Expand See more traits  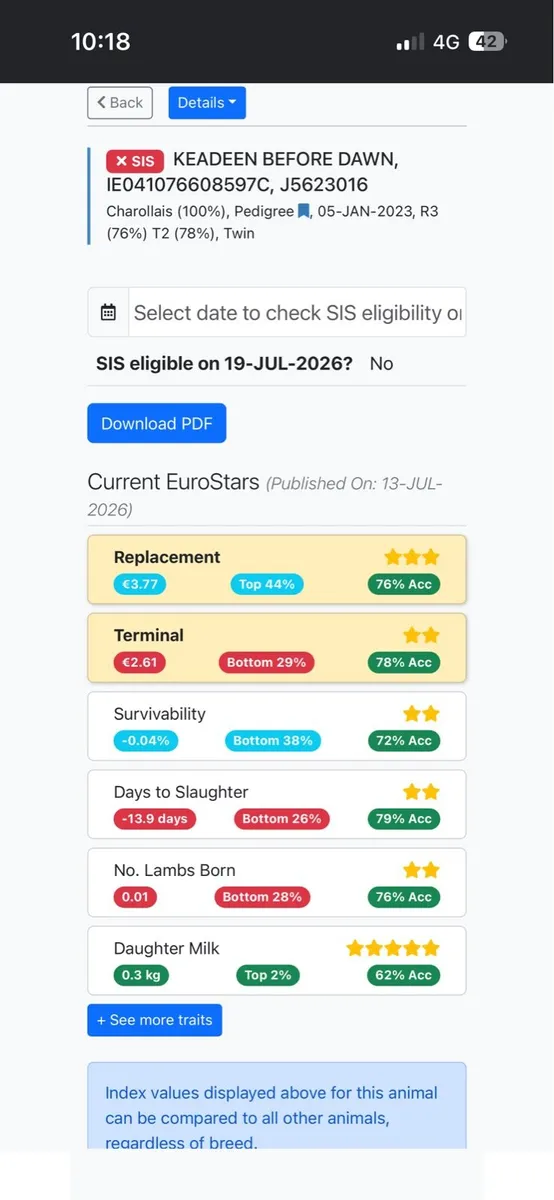pyautogui.click(x=155, y=1020)
